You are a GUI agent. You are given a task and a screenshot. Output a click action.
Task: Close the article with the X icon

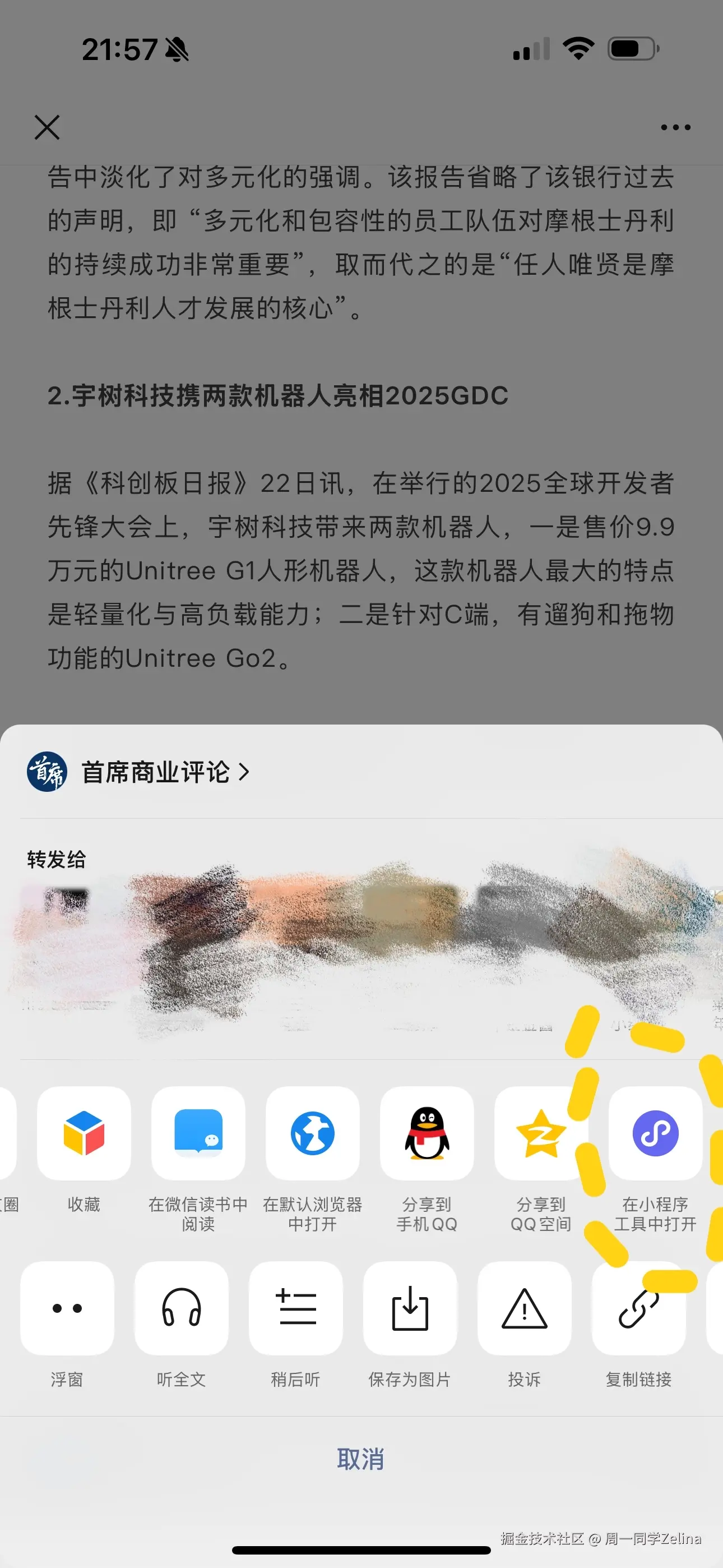click(47, 127)
